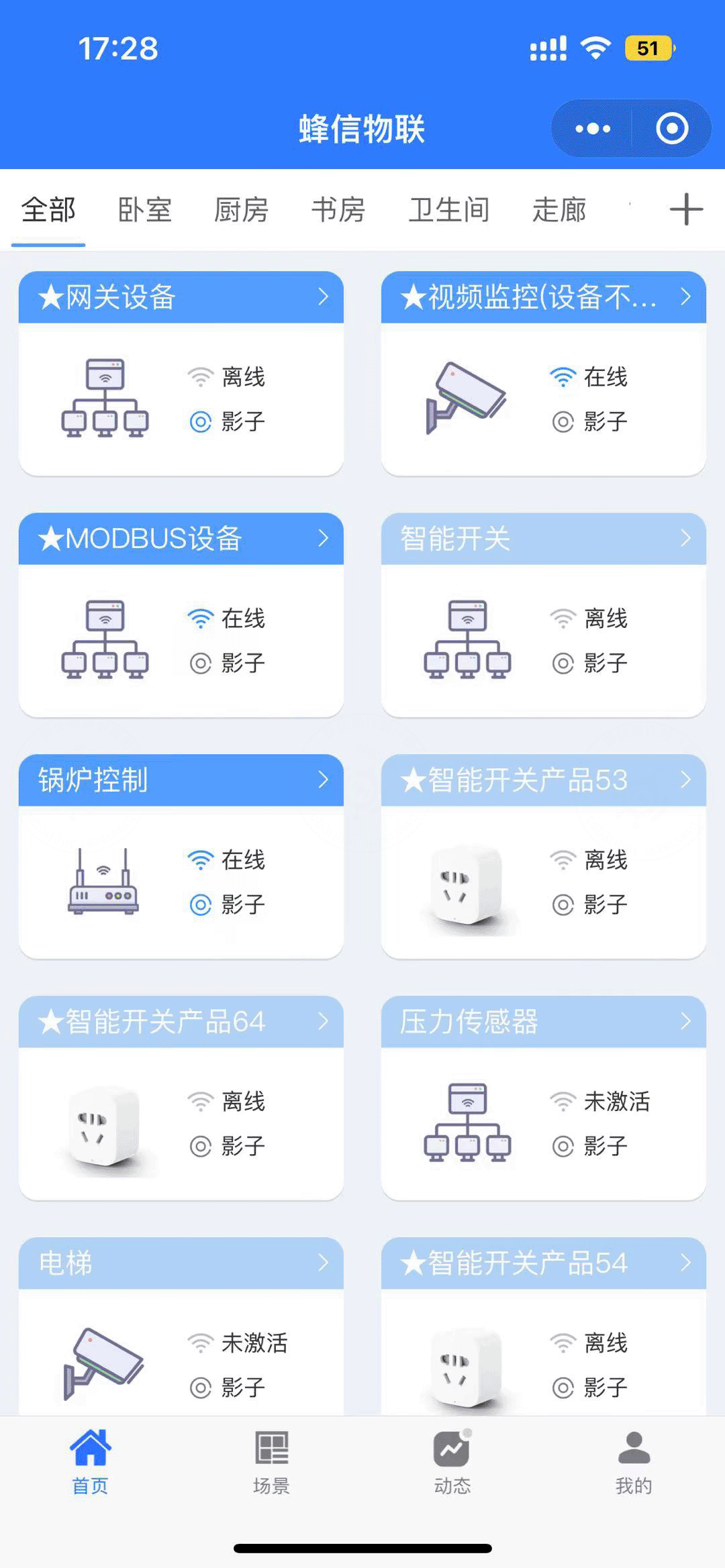Select the 书房 room tab
725x1568 pixels.
pyautogui.click(x=338, y=210)
